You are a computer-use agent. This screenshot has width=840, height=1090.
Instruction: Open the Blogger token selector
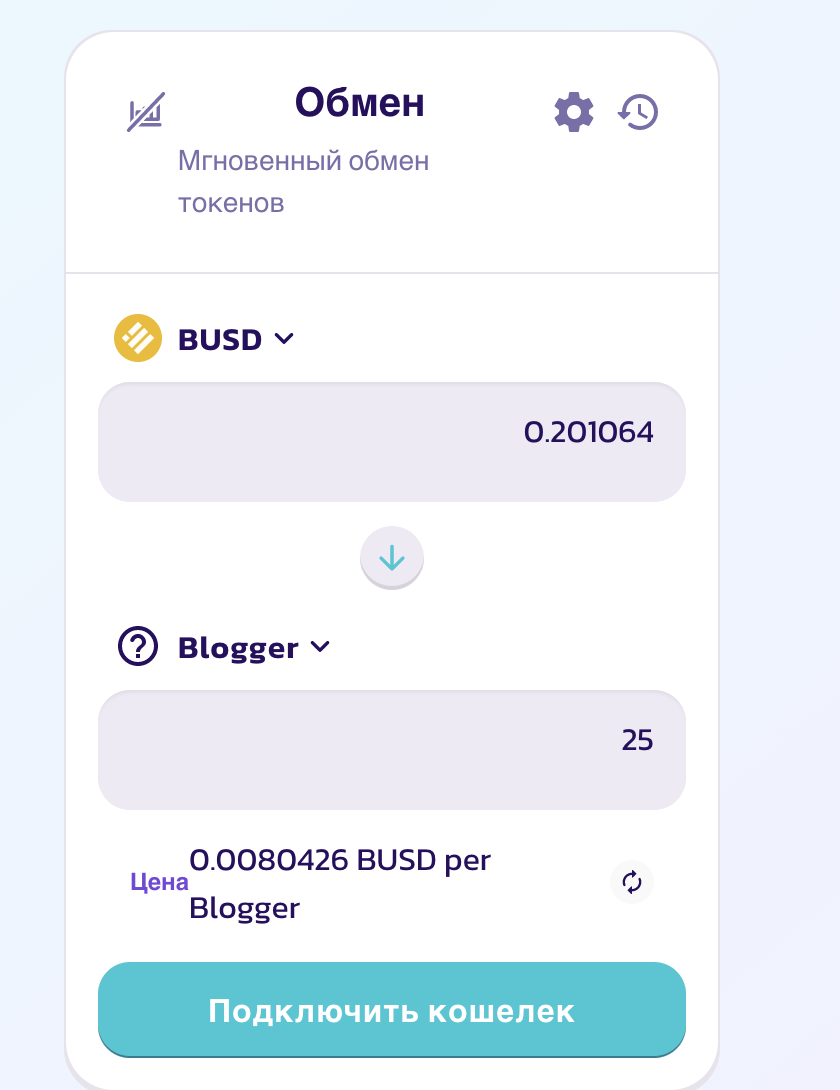(224, 646)
